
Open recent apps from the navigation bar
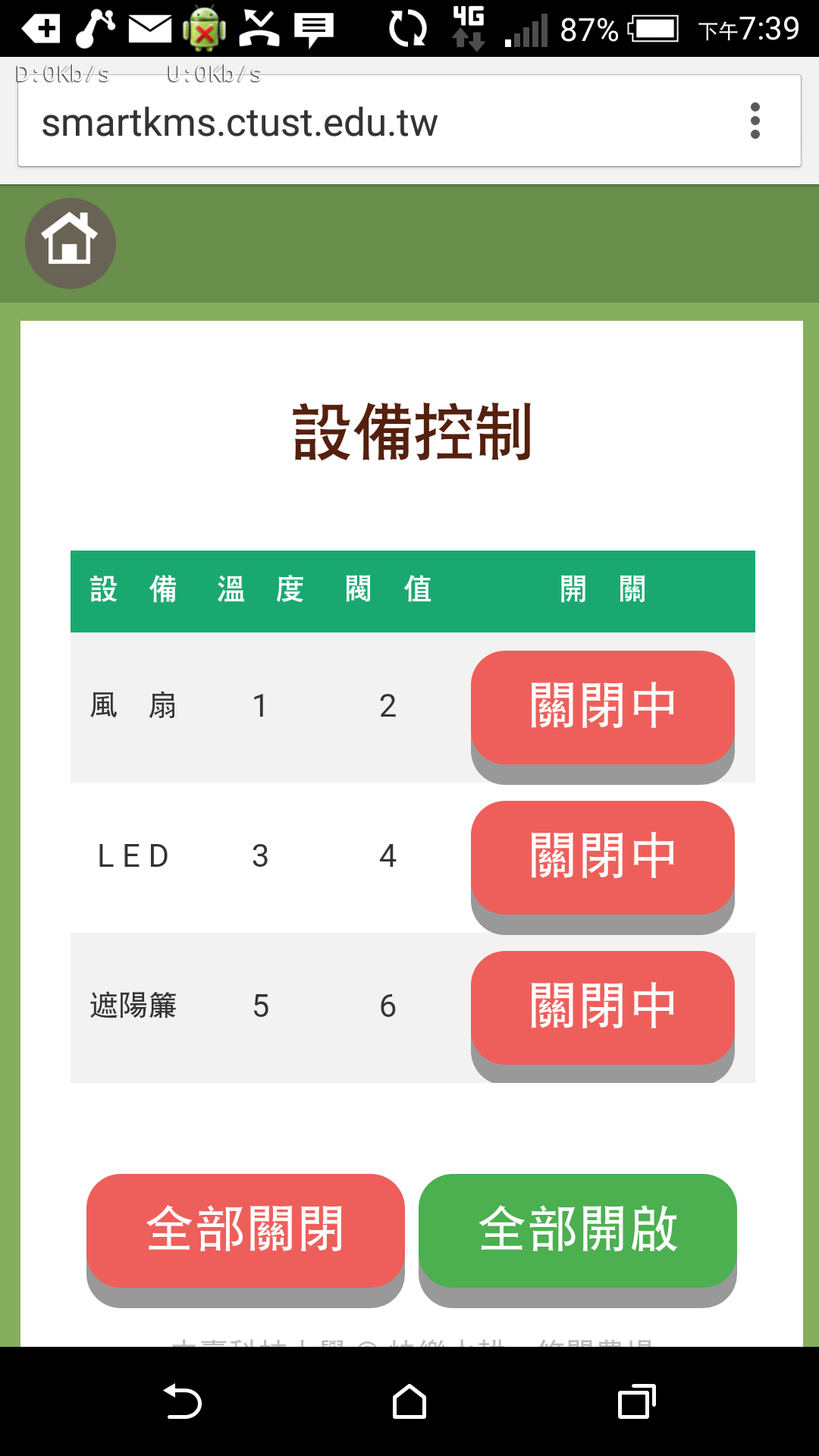[636, 1401]
